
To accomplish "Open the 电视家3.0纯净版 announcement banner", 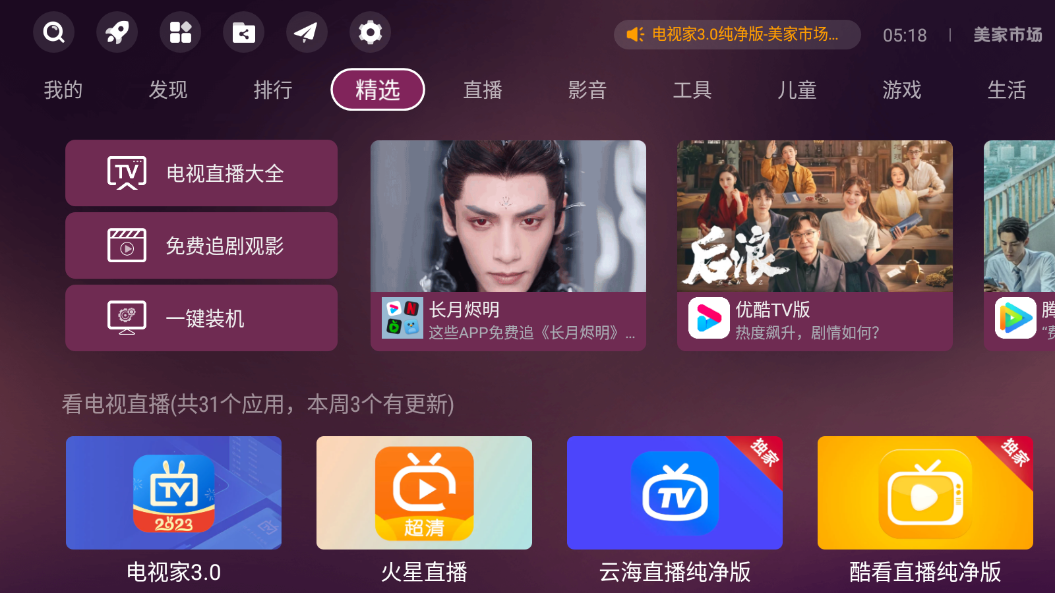I will 737,35.
